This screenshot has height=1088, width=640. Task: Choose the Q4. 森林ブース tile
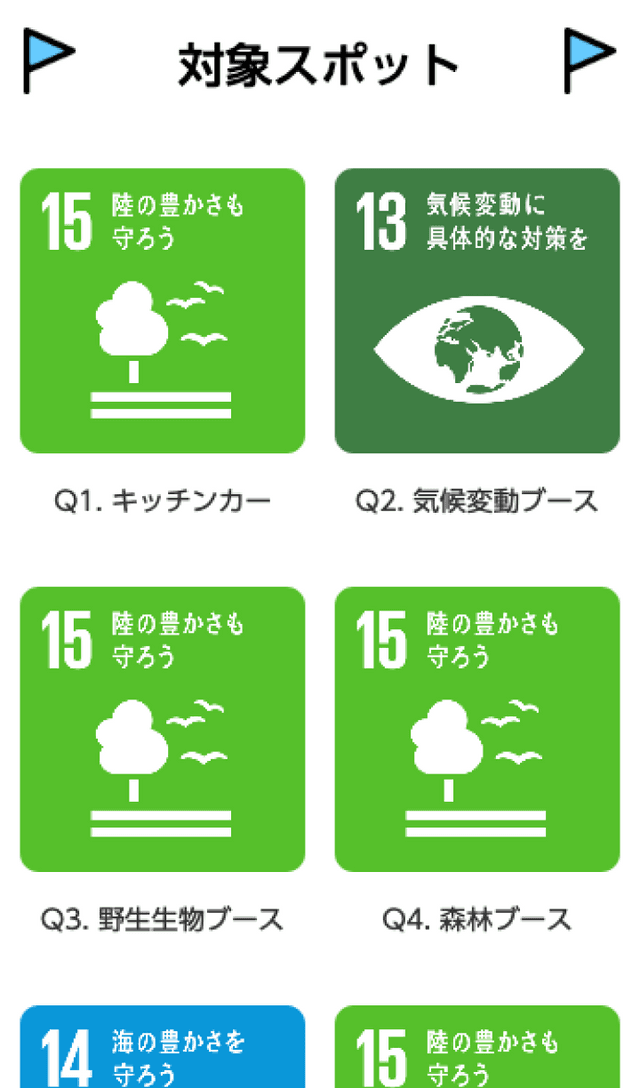(x=477, y=729)
